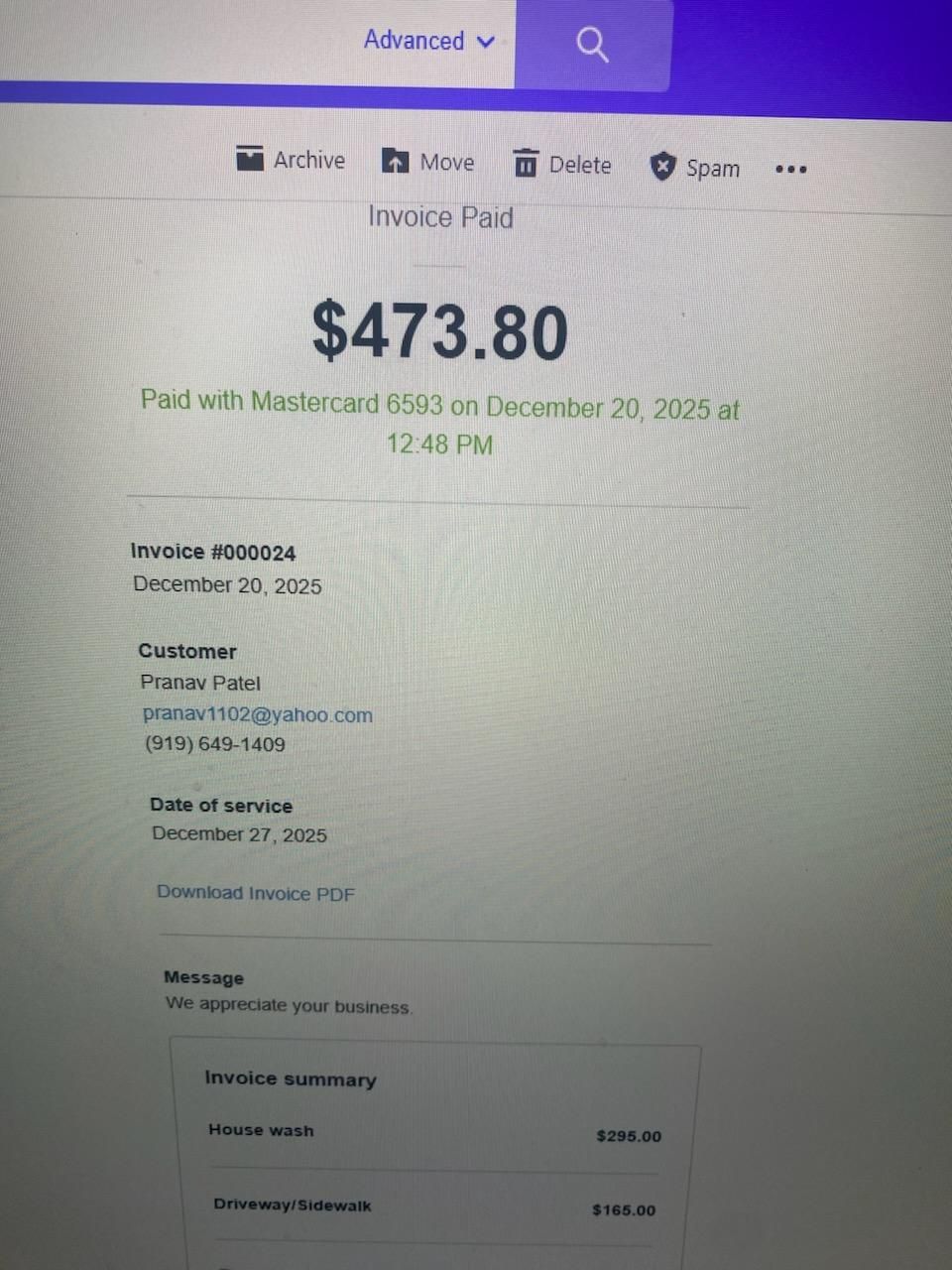This screenshot has height=1270, width=952.
Task: Delete this invoice email
Action: (x=562, y=164)
